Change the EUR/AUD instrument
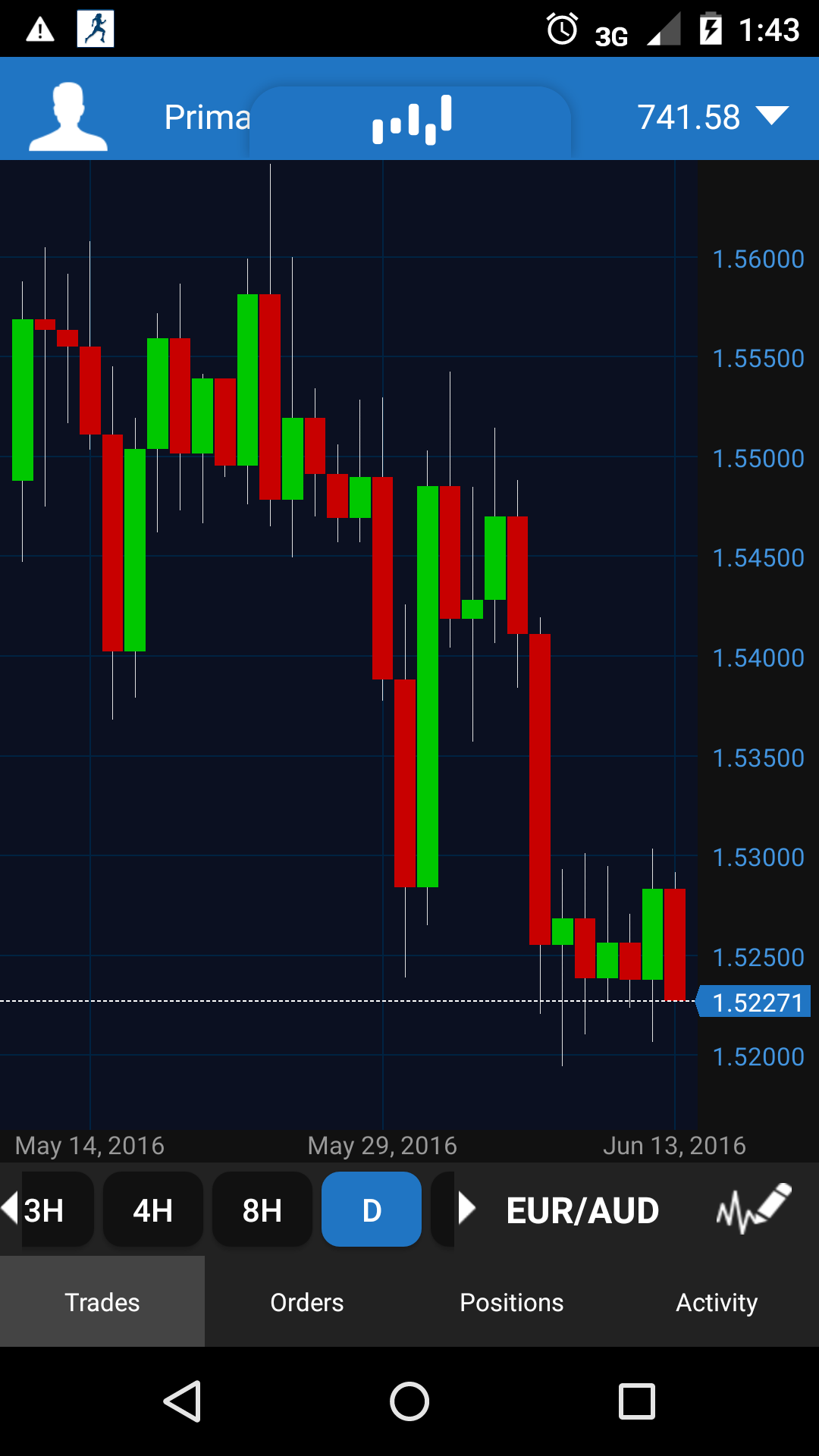Image resolution: width=819 pixels, height=1456 pixels. pyautogui.click(x=582, y=1211)
